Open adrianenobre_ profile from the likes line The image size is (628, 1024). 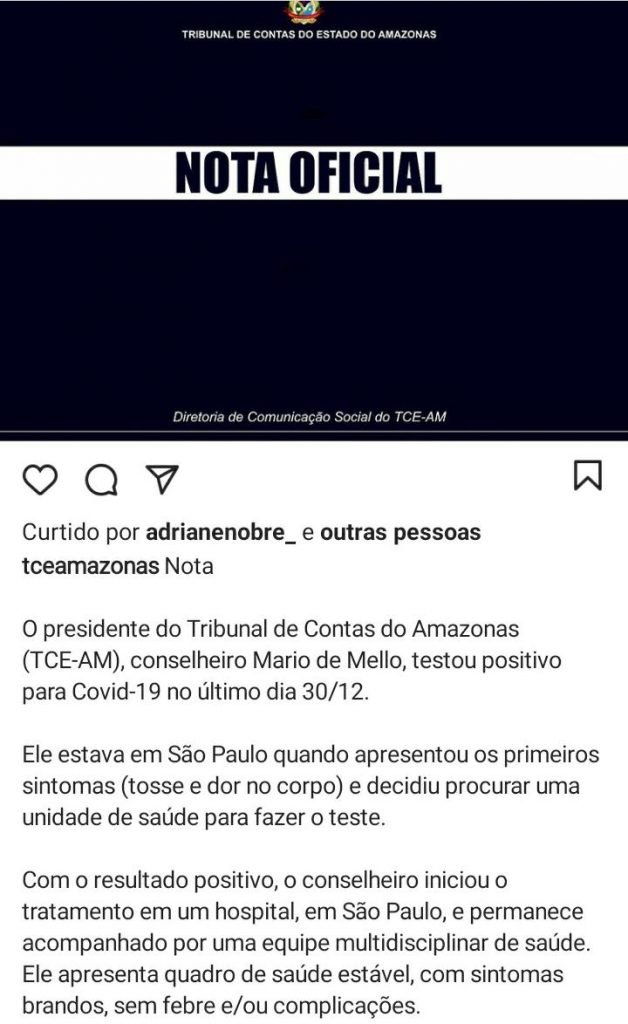[x=220, y=532]
